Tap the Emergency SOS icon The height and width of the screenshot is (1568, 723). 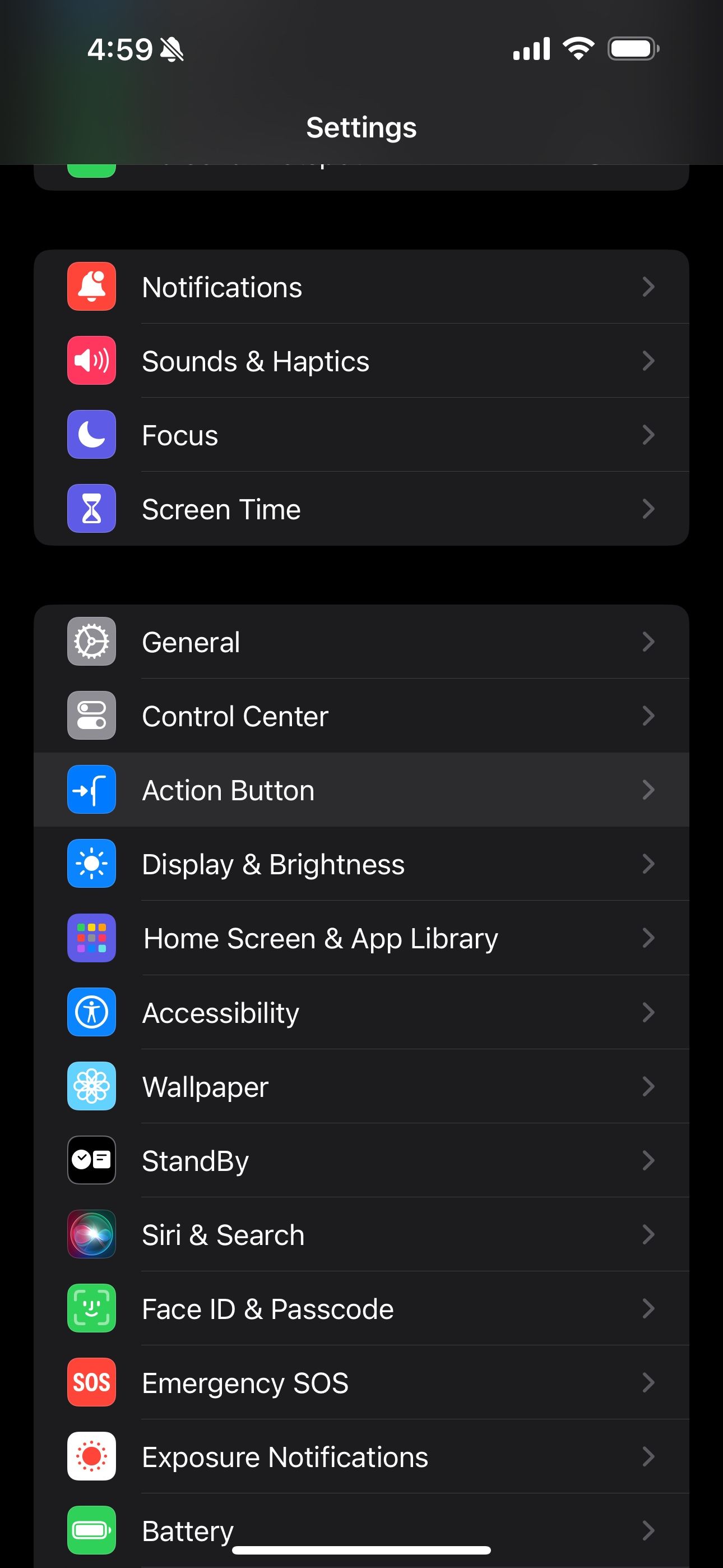pos(91,1383)
